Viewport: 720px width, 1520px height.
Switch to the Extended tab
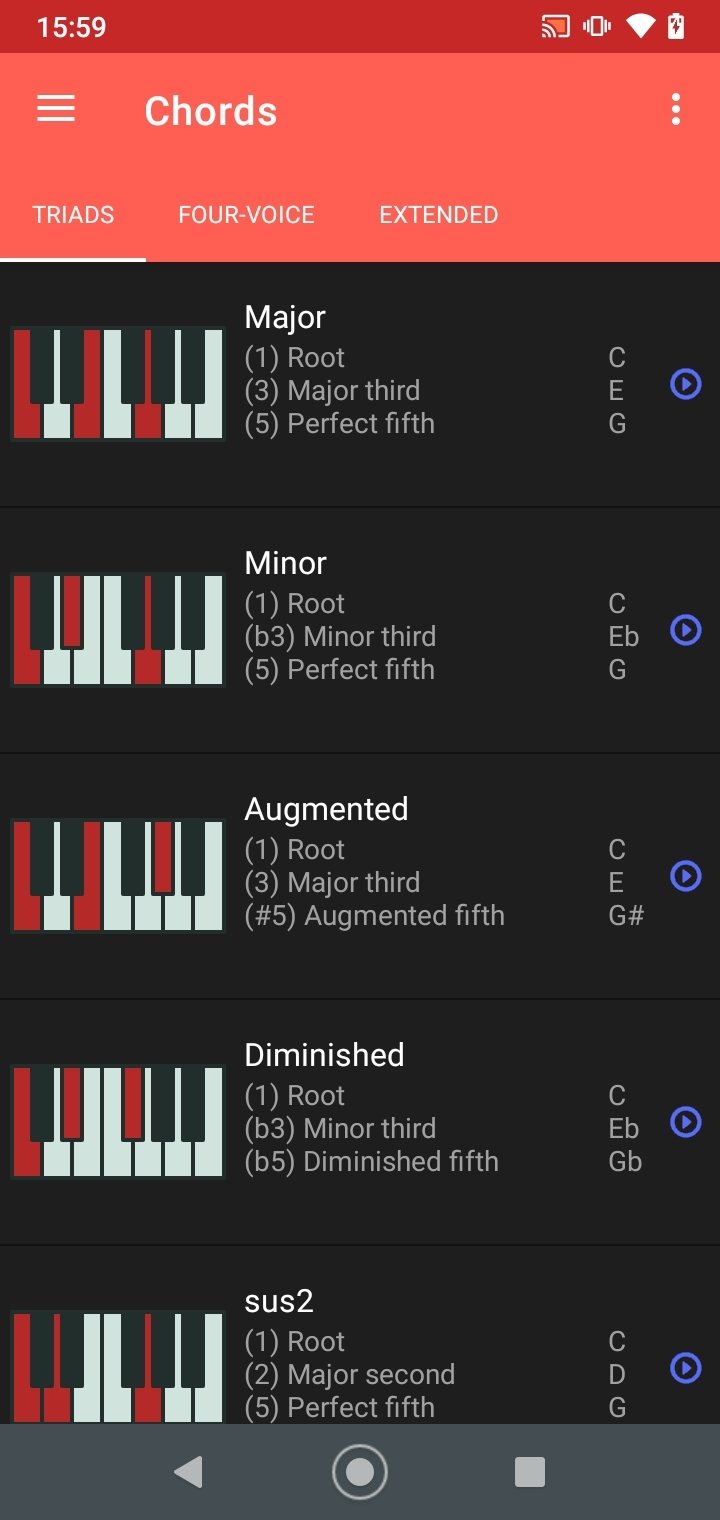click(x=438, y=215)
